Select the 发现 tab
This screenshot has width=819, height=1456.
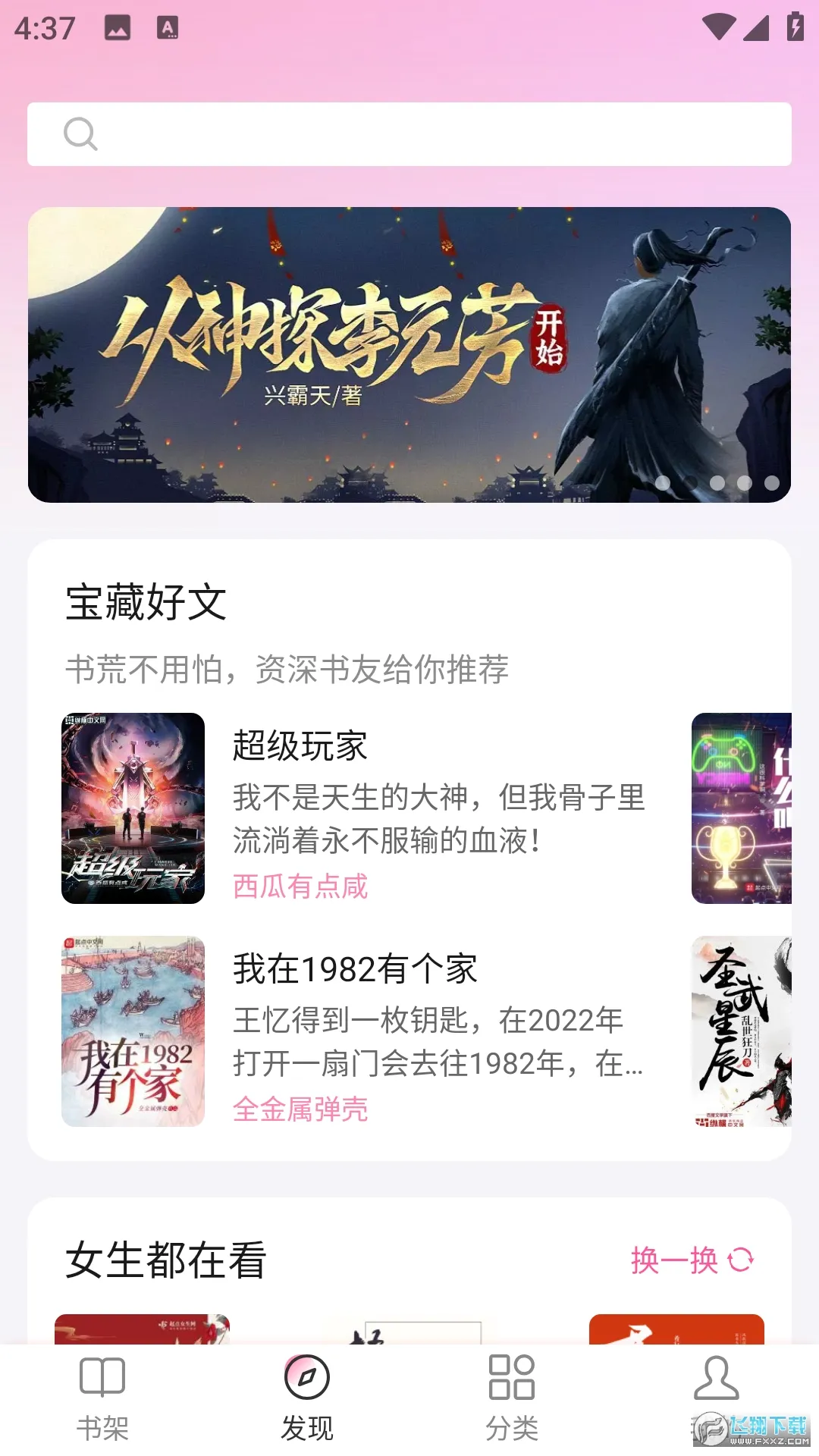click(x=307, y=1398)
